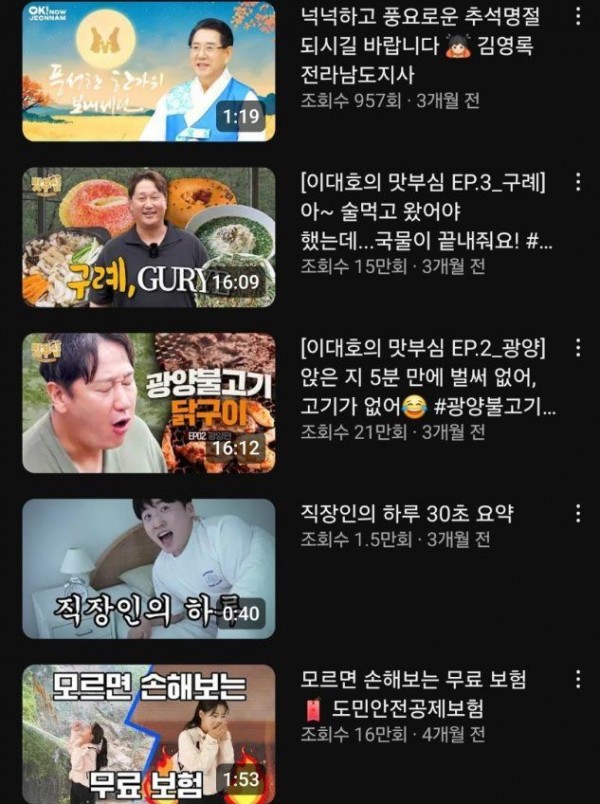The image size is (600, 804).
Task: Play 이대호의 맛부심 EP.3 구례 video
Action: pyautogui.click(x=148, y=238)
